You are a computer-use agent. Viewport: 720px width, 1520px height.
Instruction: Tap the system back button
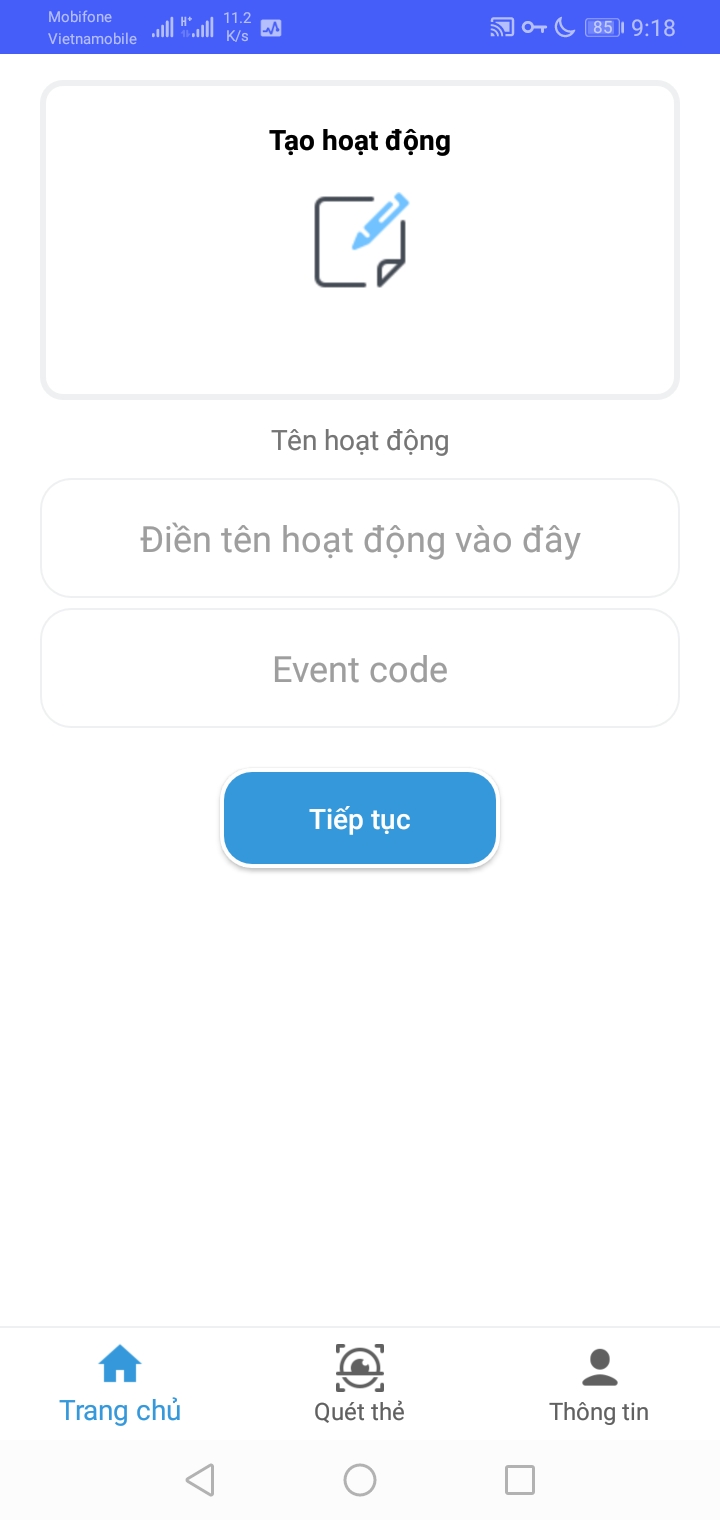click(200, 1479)
